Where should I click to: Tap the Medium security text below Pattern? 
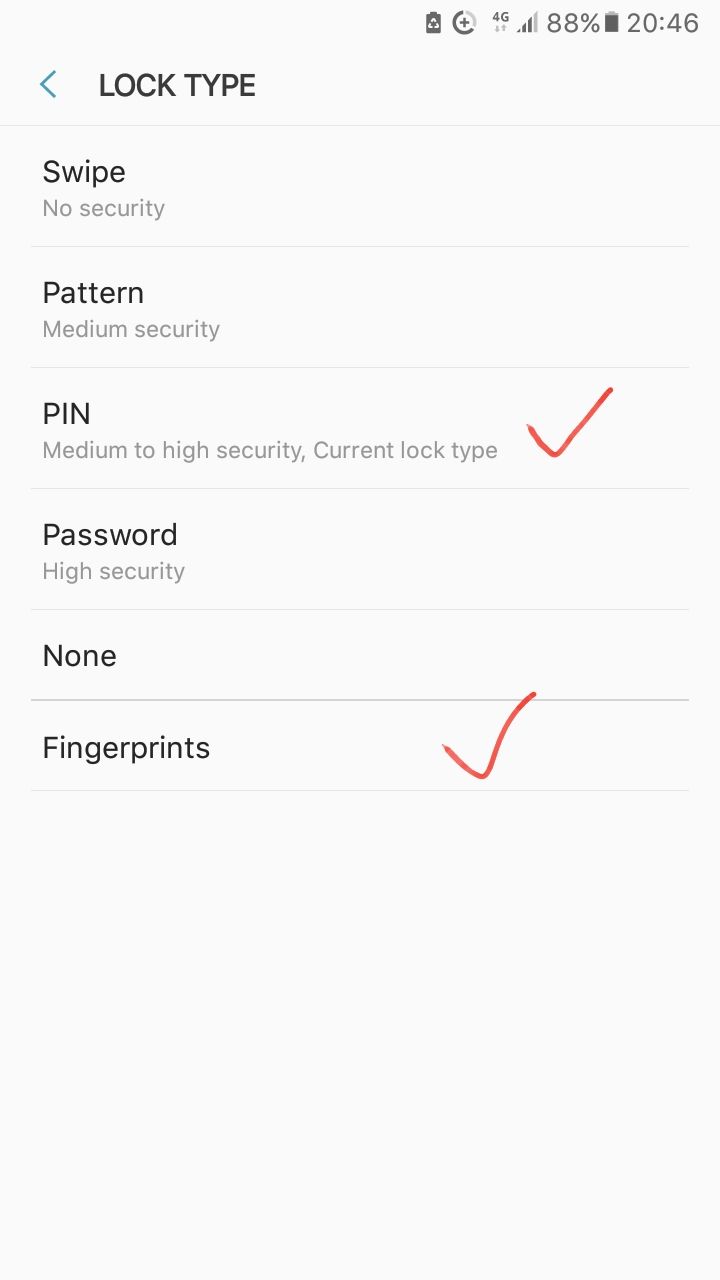(x=130, y=329)
